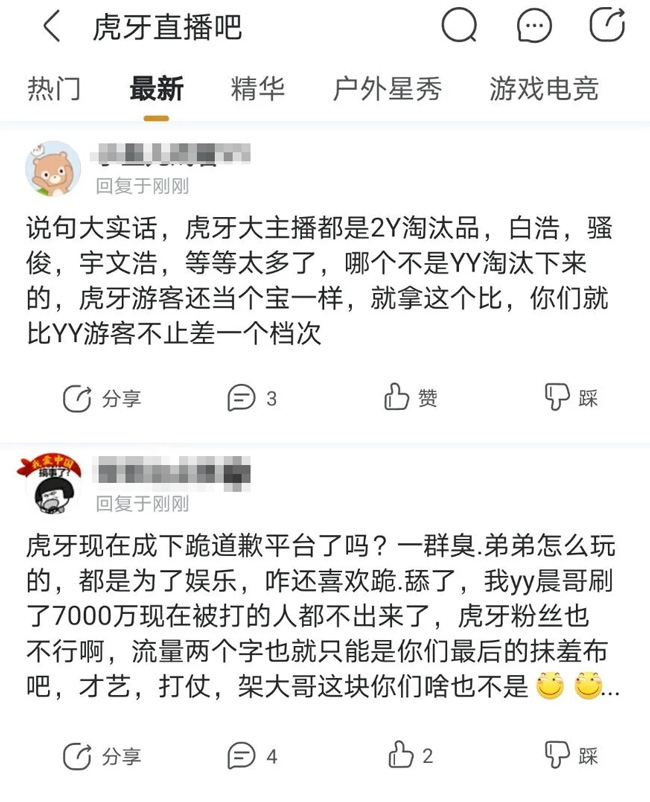
Task: Like the post with 2 likes
Action: (411, 755)
